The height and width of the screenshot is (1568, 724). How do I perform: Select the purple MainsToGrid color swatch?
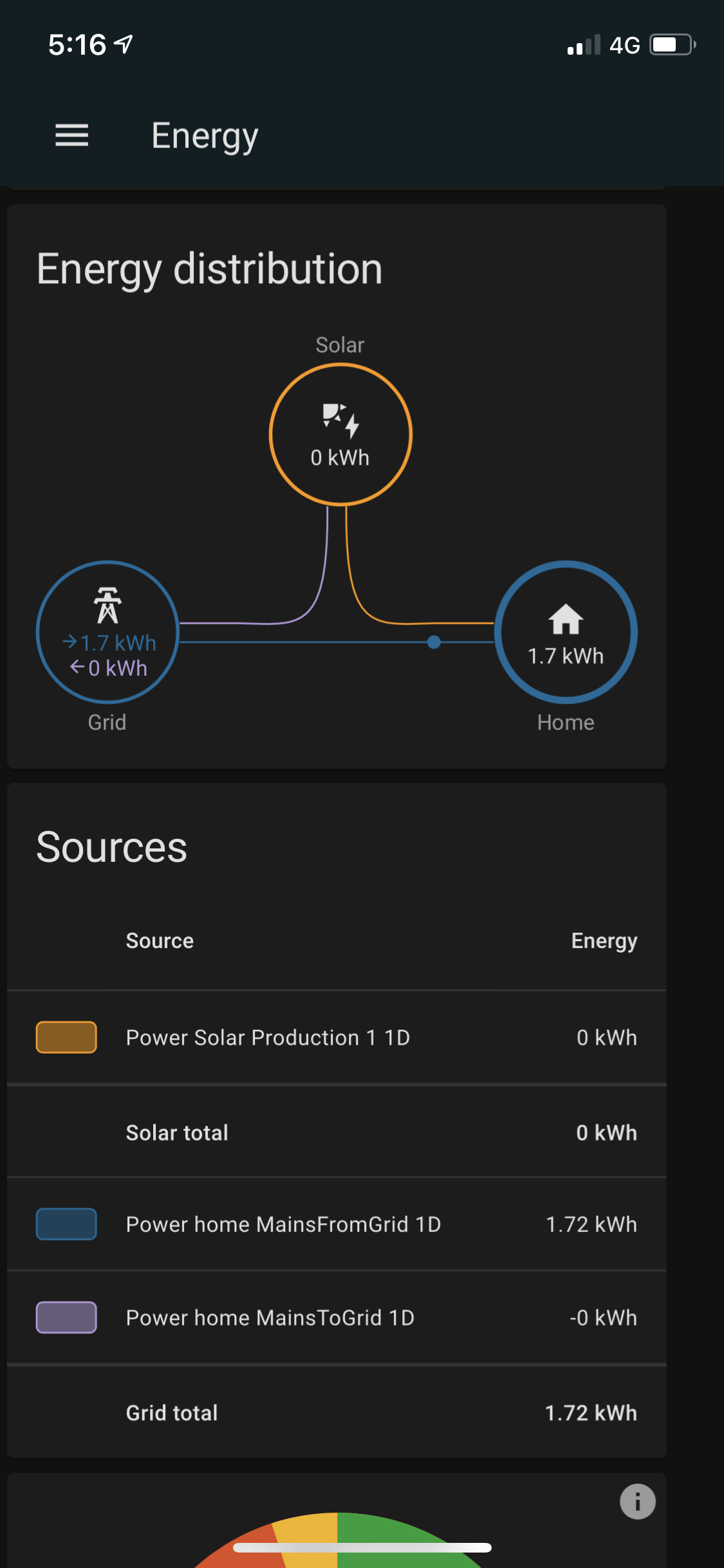point(66,1318)
